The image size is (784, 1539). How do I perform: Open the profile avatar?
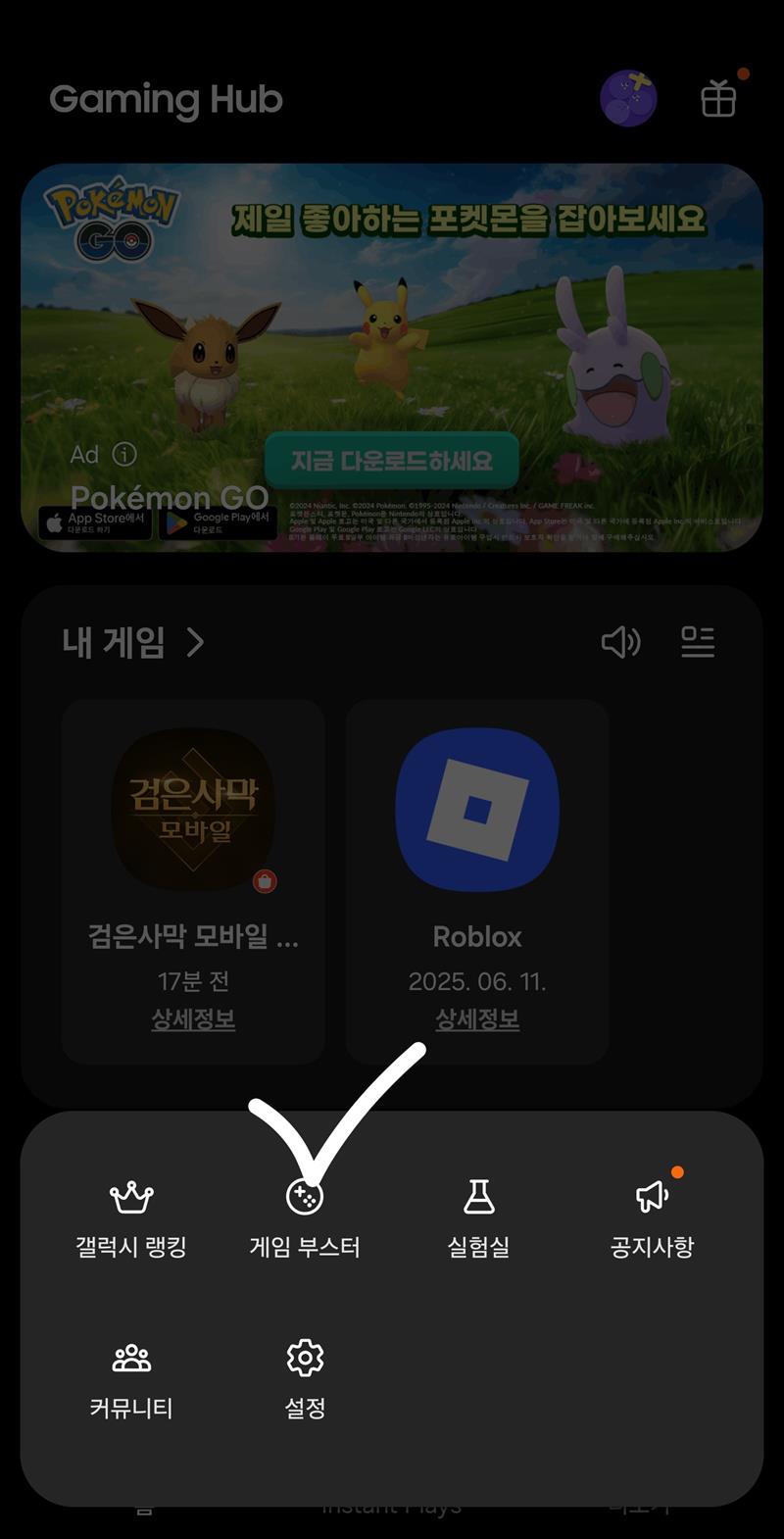coord(628,99)
